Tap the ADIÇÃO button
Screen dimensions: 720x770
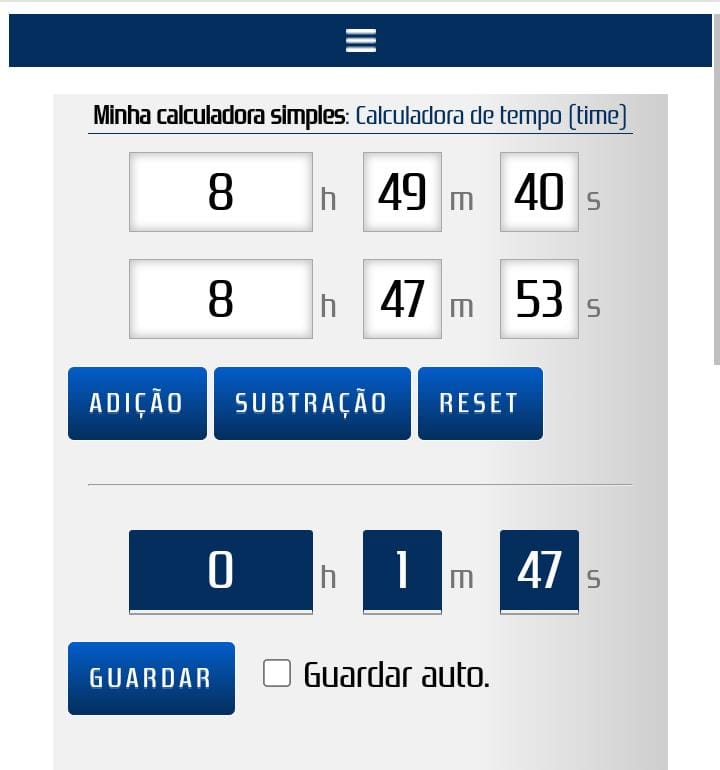(137, 403)
